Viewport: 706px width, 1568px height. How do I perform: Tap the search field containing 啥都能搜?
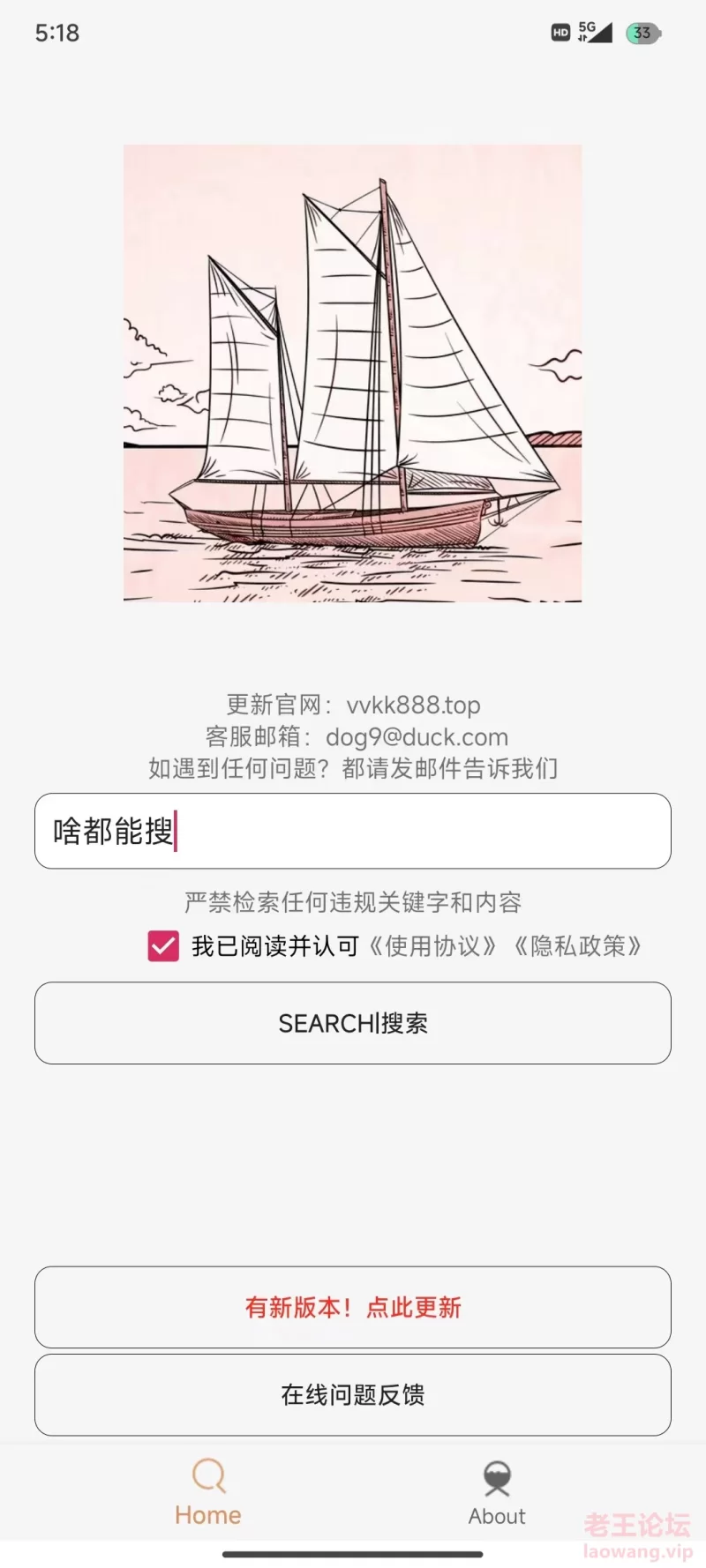coord(353,831)
